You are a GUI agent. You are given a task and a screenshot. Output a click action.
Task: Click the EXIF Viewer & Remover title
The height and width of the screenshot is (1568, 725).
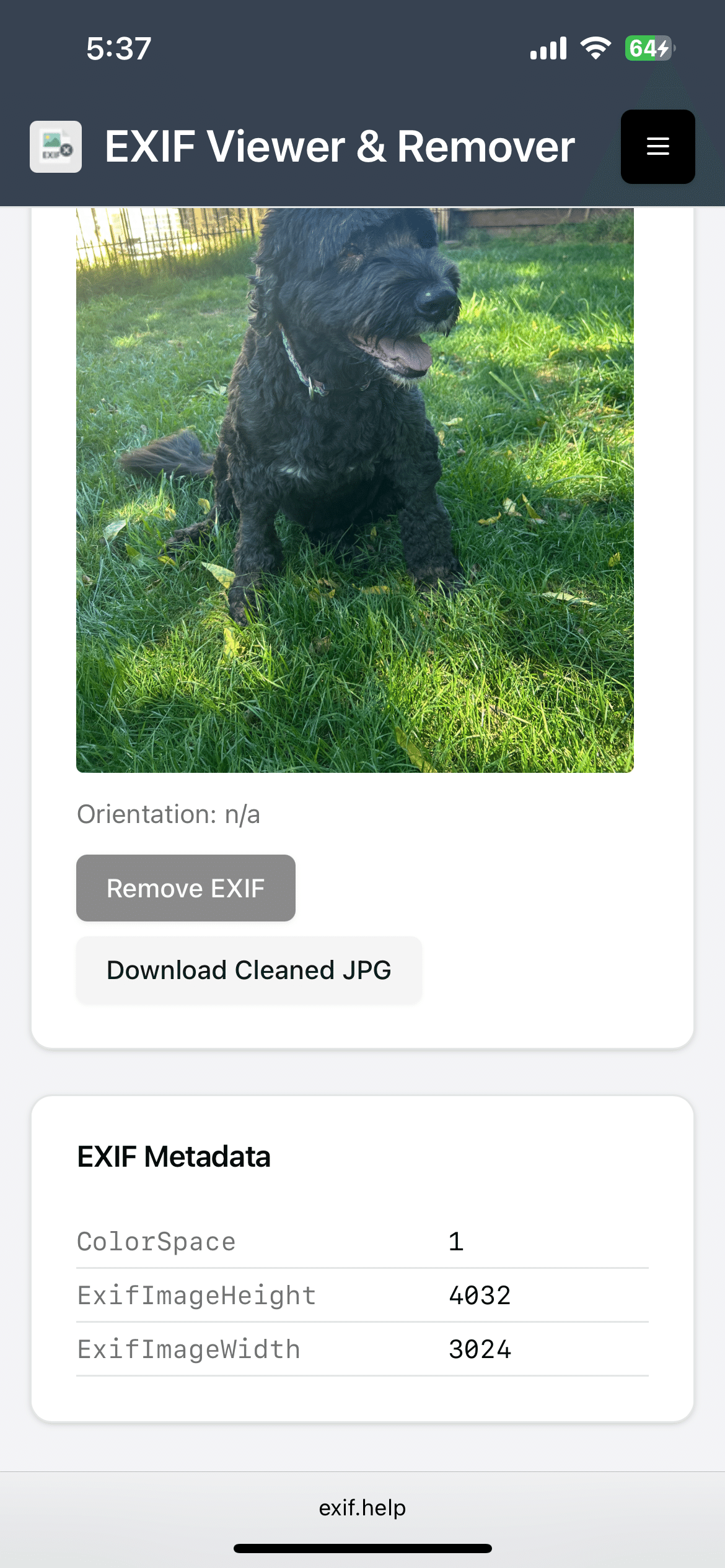pyautogui.click(x=340, y=147)
